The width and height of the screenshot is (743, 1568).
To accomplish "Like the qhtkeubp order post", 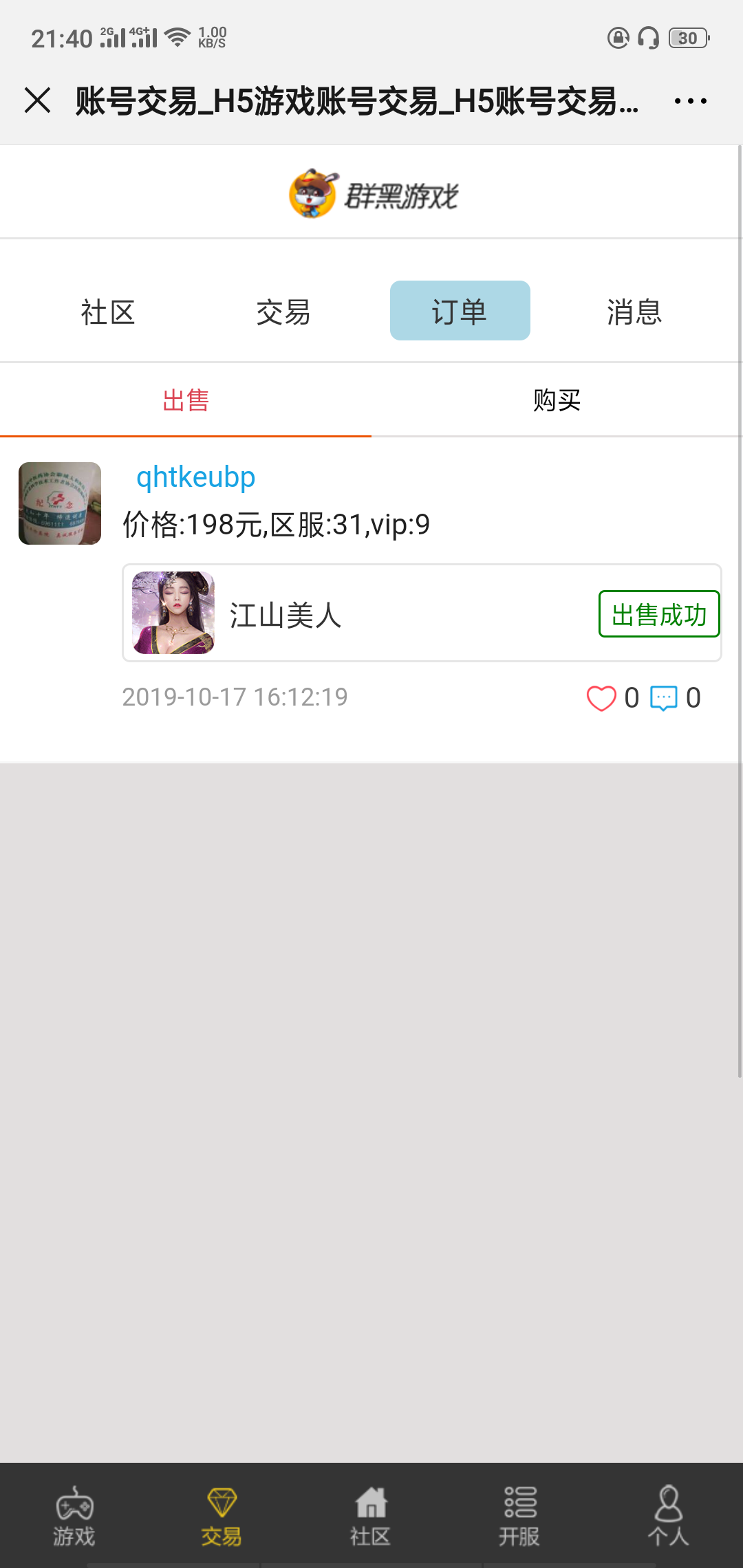I will (601, 698).
